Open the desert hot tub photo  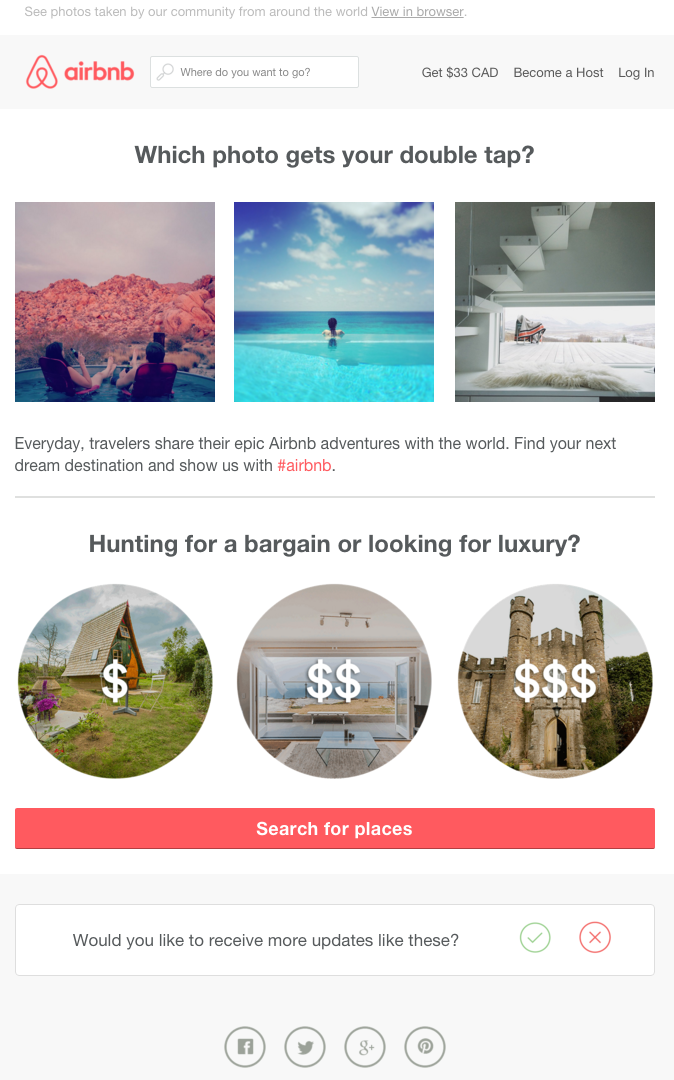pos(115,302)
